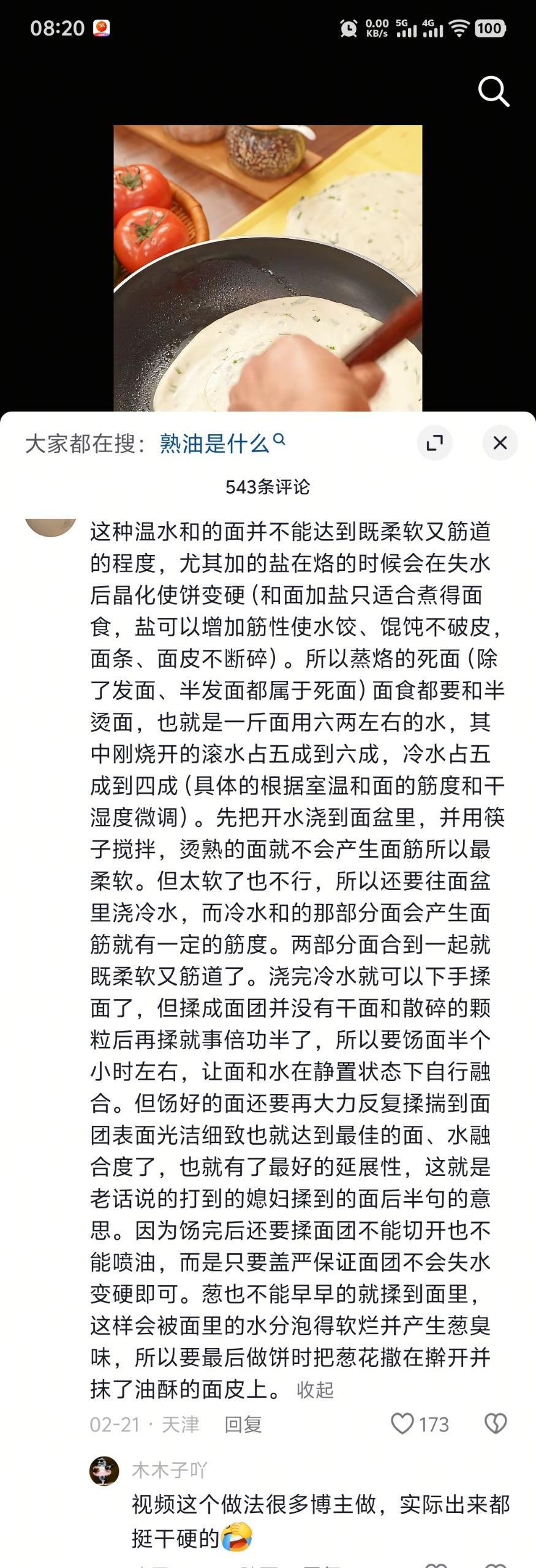Reply to the comment from 天津
Viewport: 536px width, 1568px height.
pyautogui.click(x=243, y=1425)
